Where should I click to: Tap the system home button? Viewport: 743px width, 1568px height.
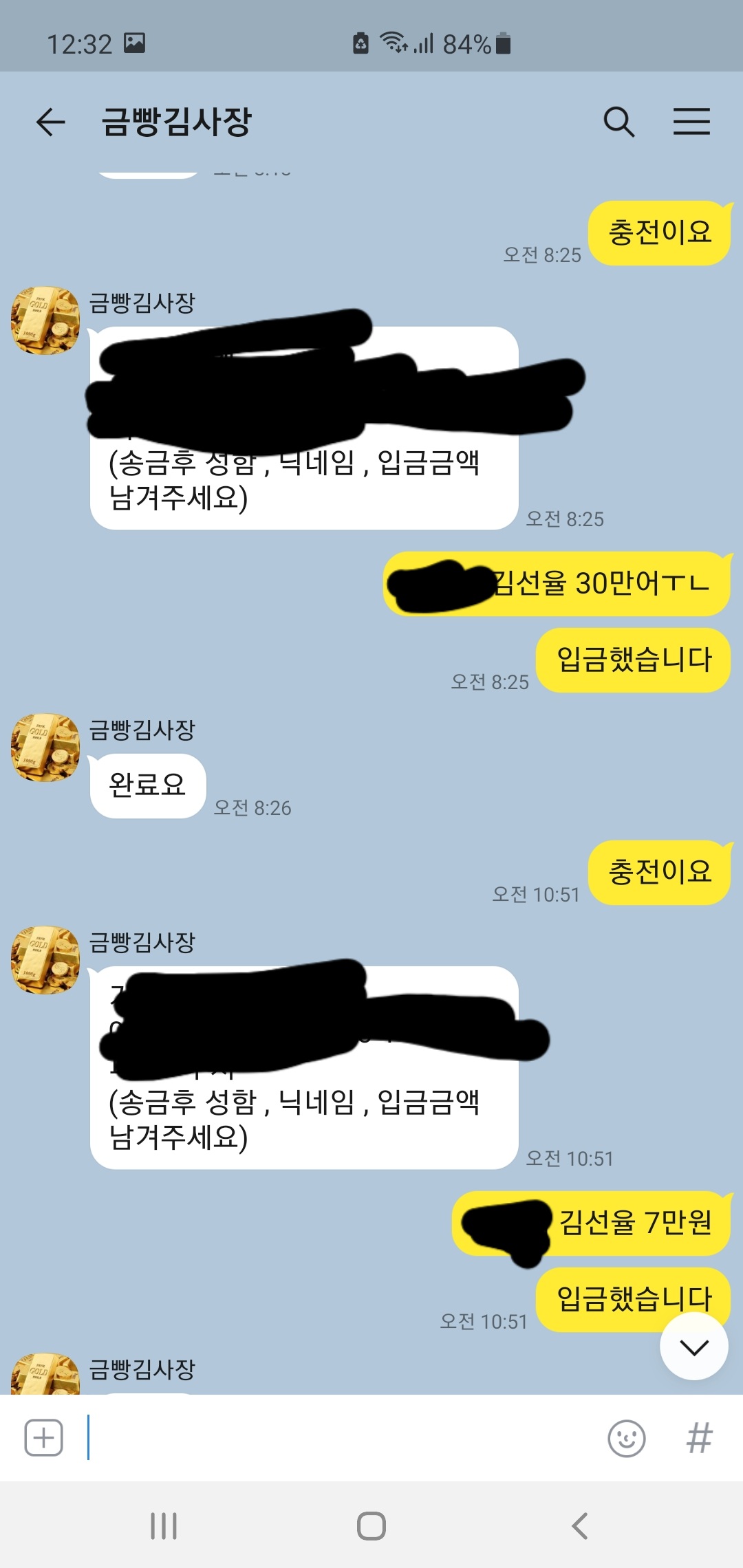[371, 1526]
